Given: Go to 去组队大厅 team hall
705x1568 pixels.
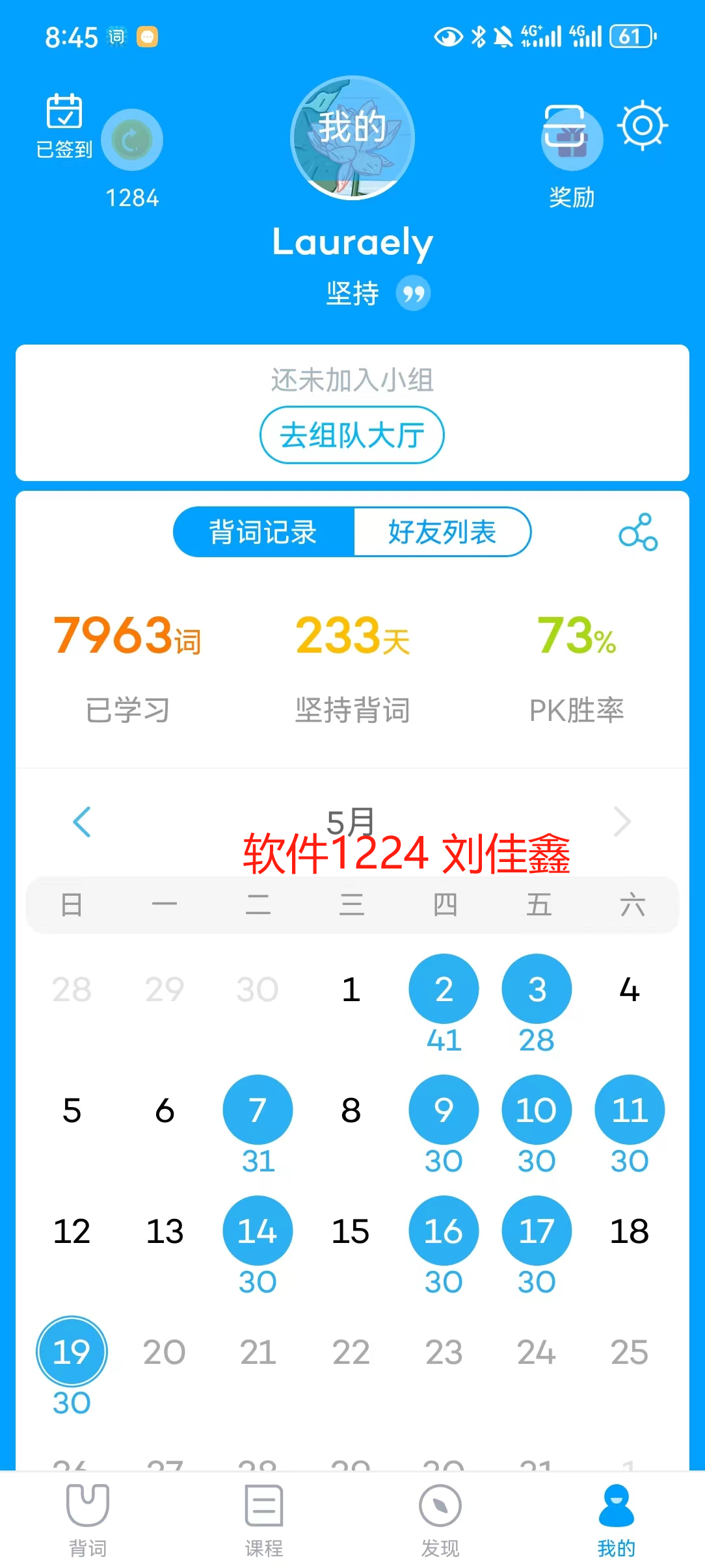Looking at the screenshot, I should [x=352, y=435].
